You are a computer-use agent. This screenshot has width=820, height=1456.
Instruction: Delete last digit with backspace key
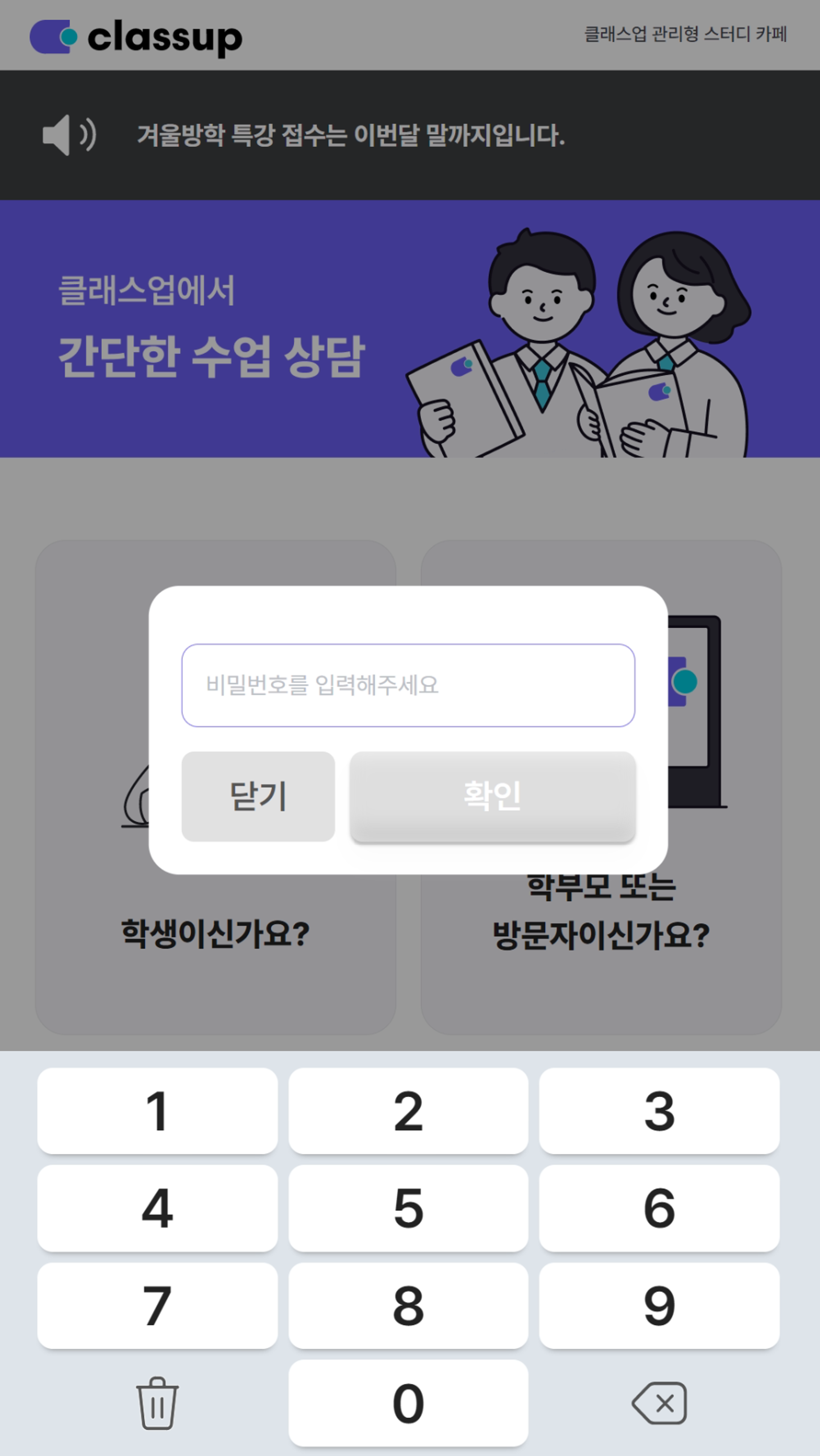[x=659, y=1403]
